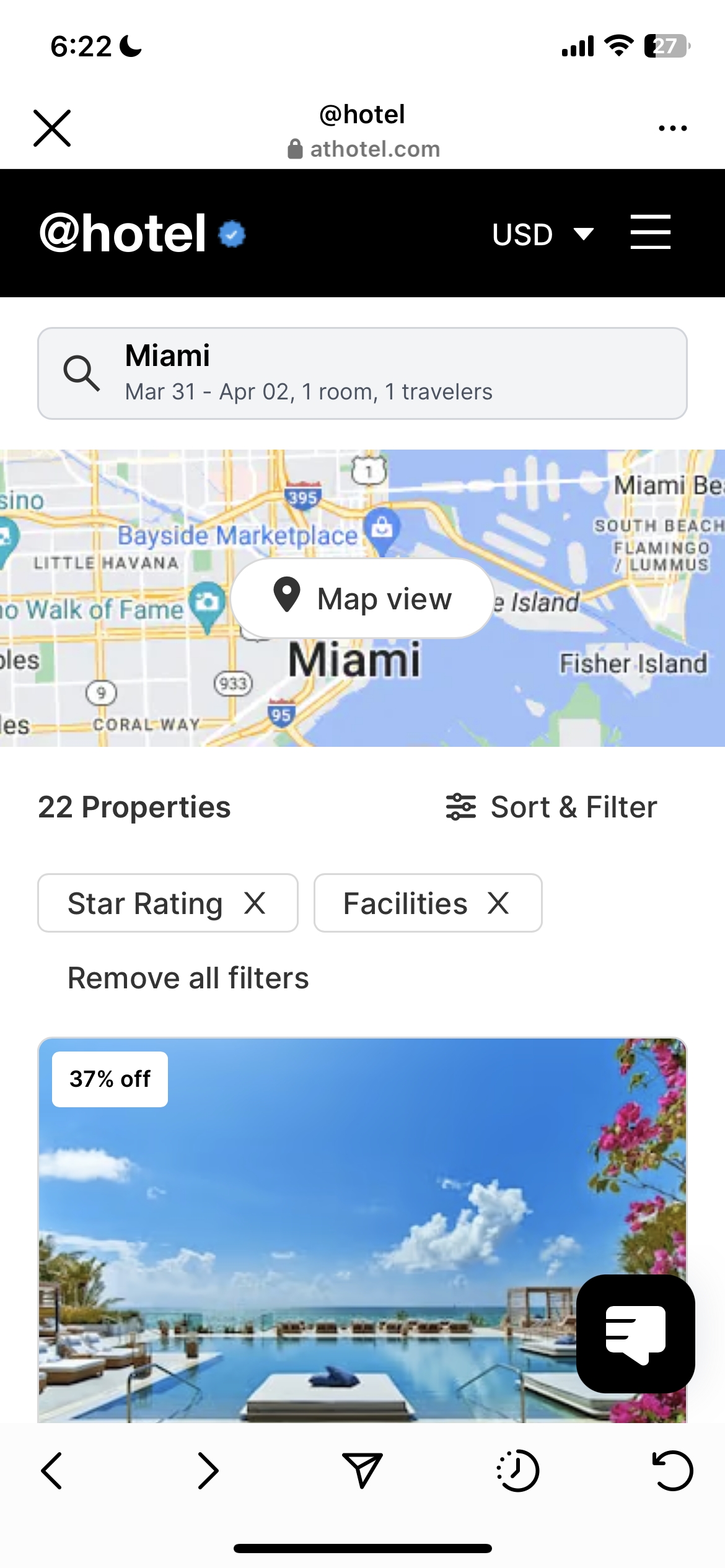
Task: Reload the current page
Action: (672, 1470)
